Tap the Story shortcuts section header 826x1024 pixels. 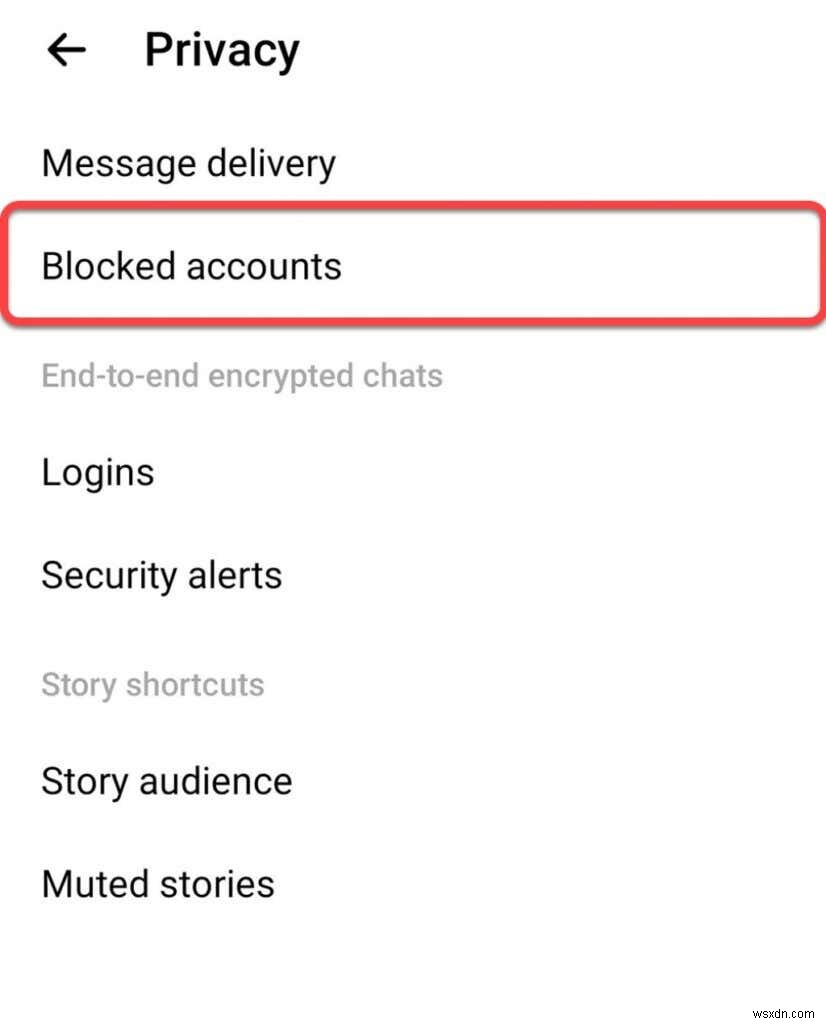(152, 684)
